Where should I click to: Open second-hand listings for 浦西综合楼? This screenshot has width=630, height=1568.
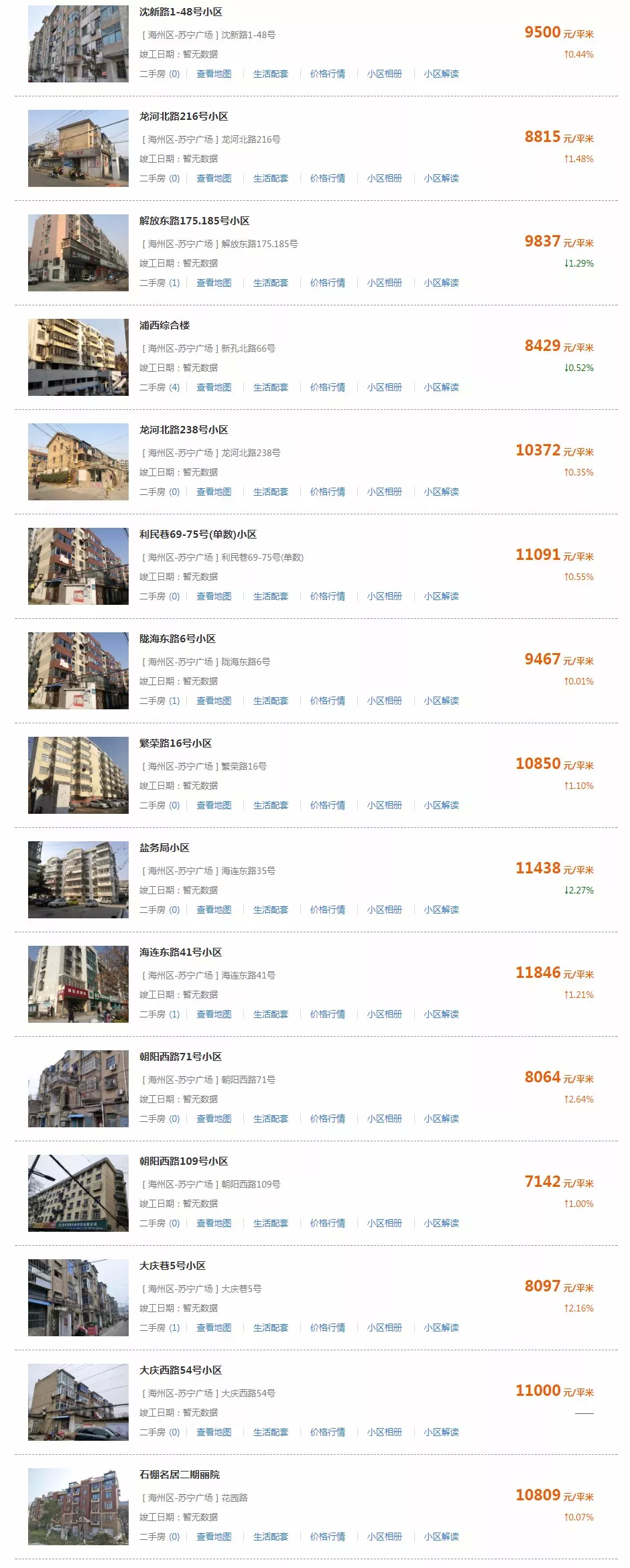(159, 387)
